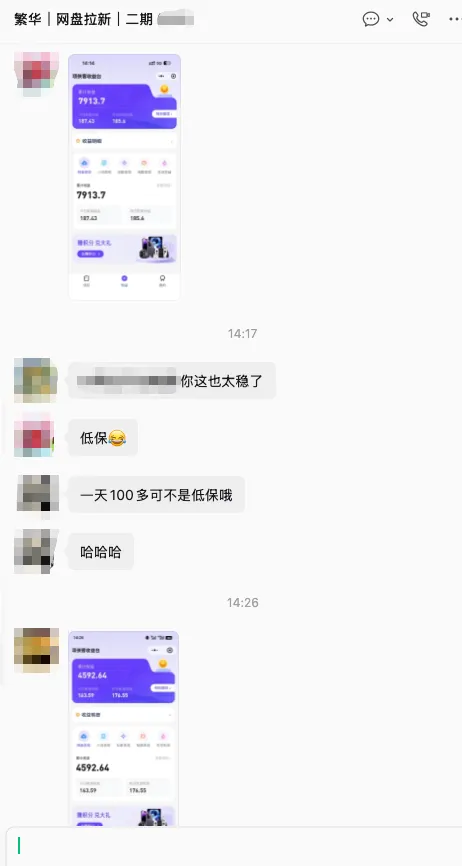Open the shared screenshot showing 4592.64

click(124, 728)
